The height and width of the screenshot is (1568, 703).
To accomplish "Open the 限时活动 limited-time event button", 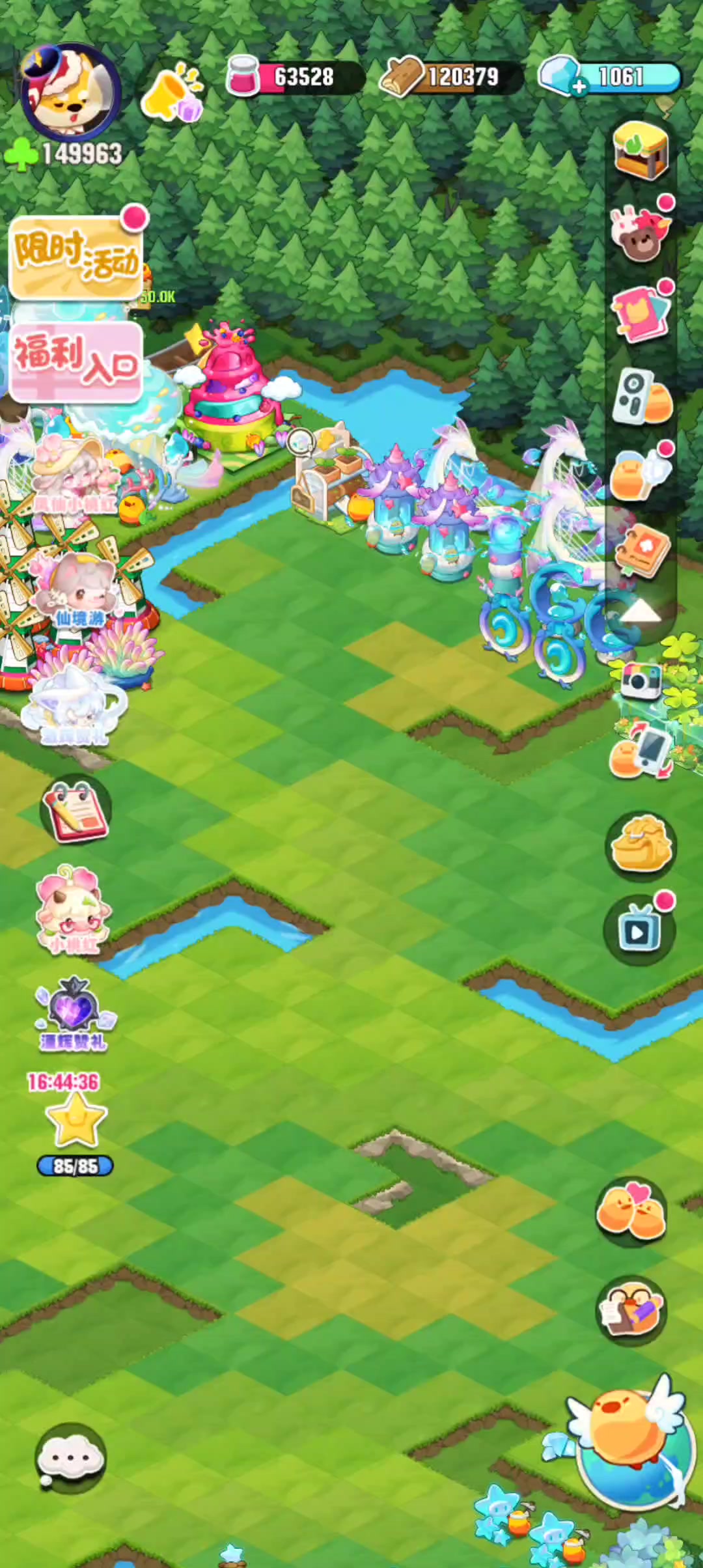I will (77, 257).
